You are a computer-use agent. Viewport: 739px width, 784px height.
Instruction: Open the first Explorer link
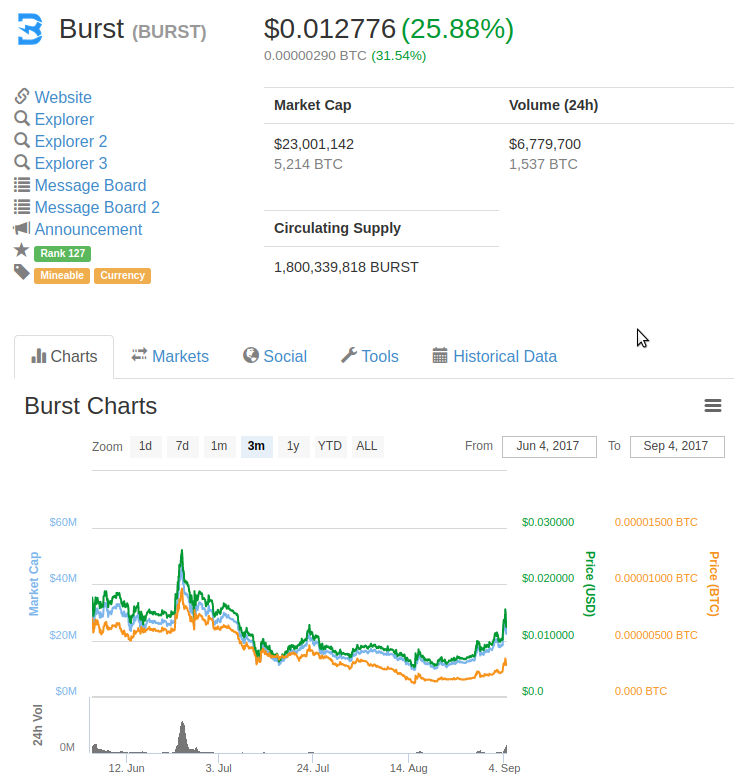pos(64,119)
